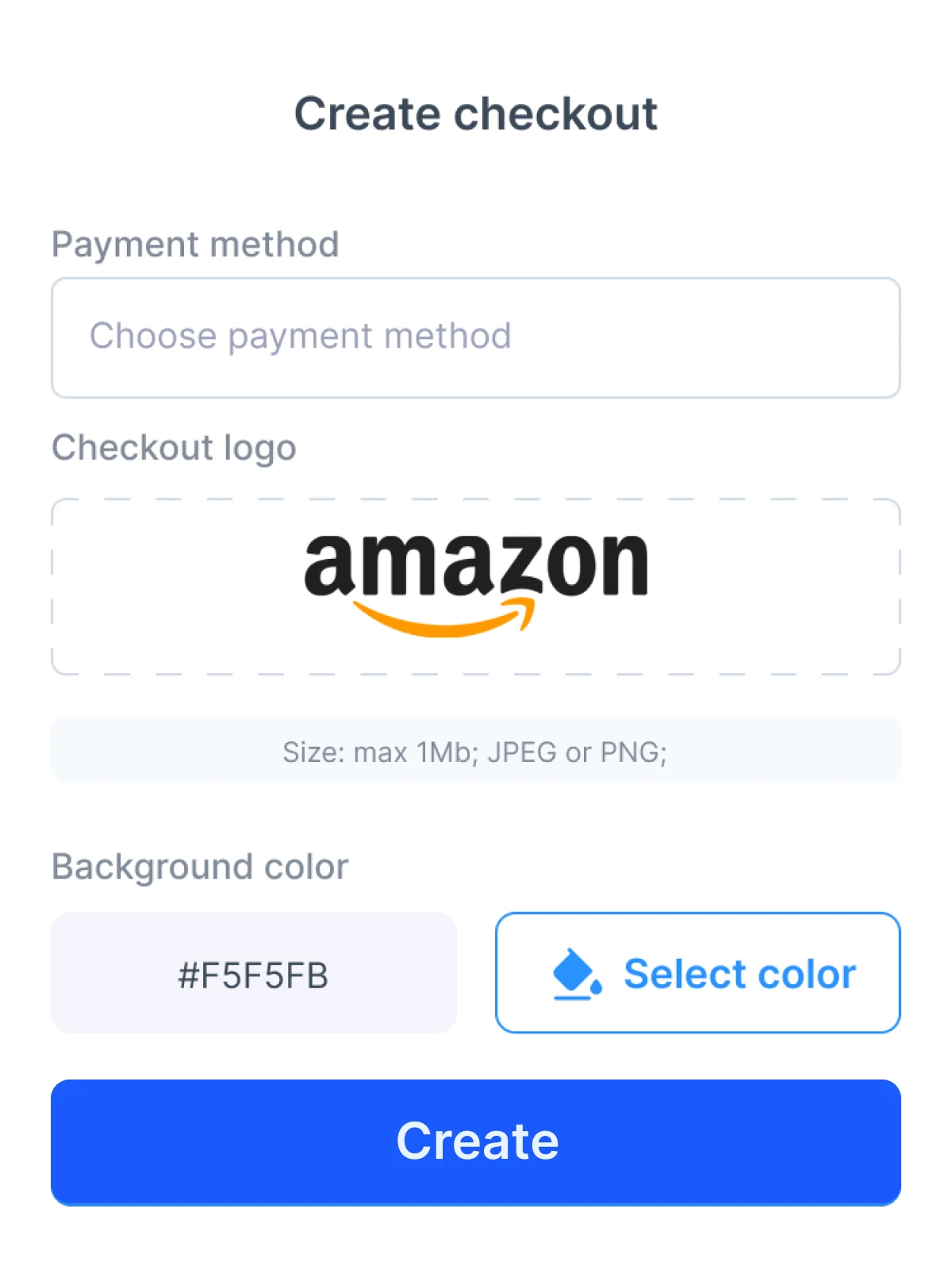
Task: Click the Checkout logo label
Action: click(x=173, y=447)
